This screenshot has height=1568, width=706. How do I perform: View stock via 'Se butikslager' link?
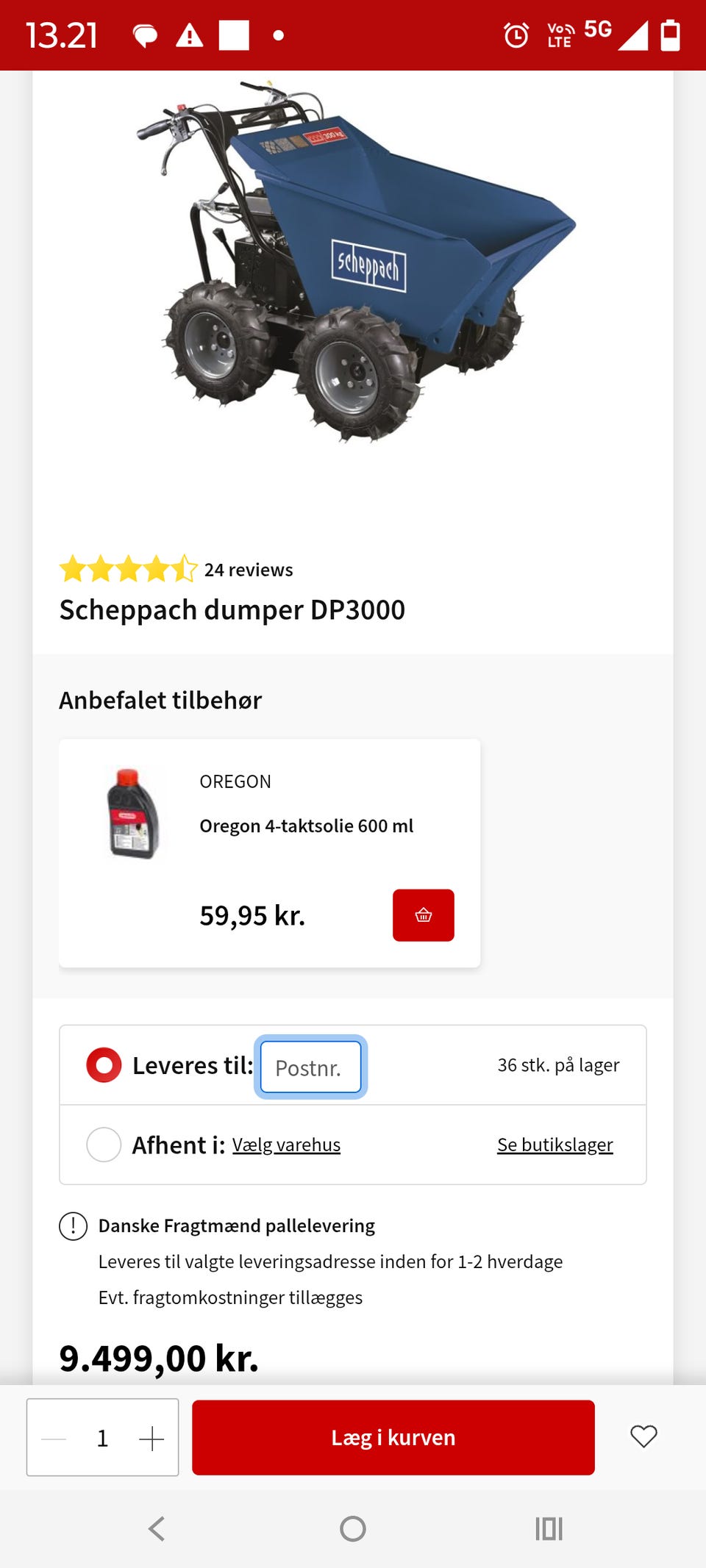(x=555, y=1145)
